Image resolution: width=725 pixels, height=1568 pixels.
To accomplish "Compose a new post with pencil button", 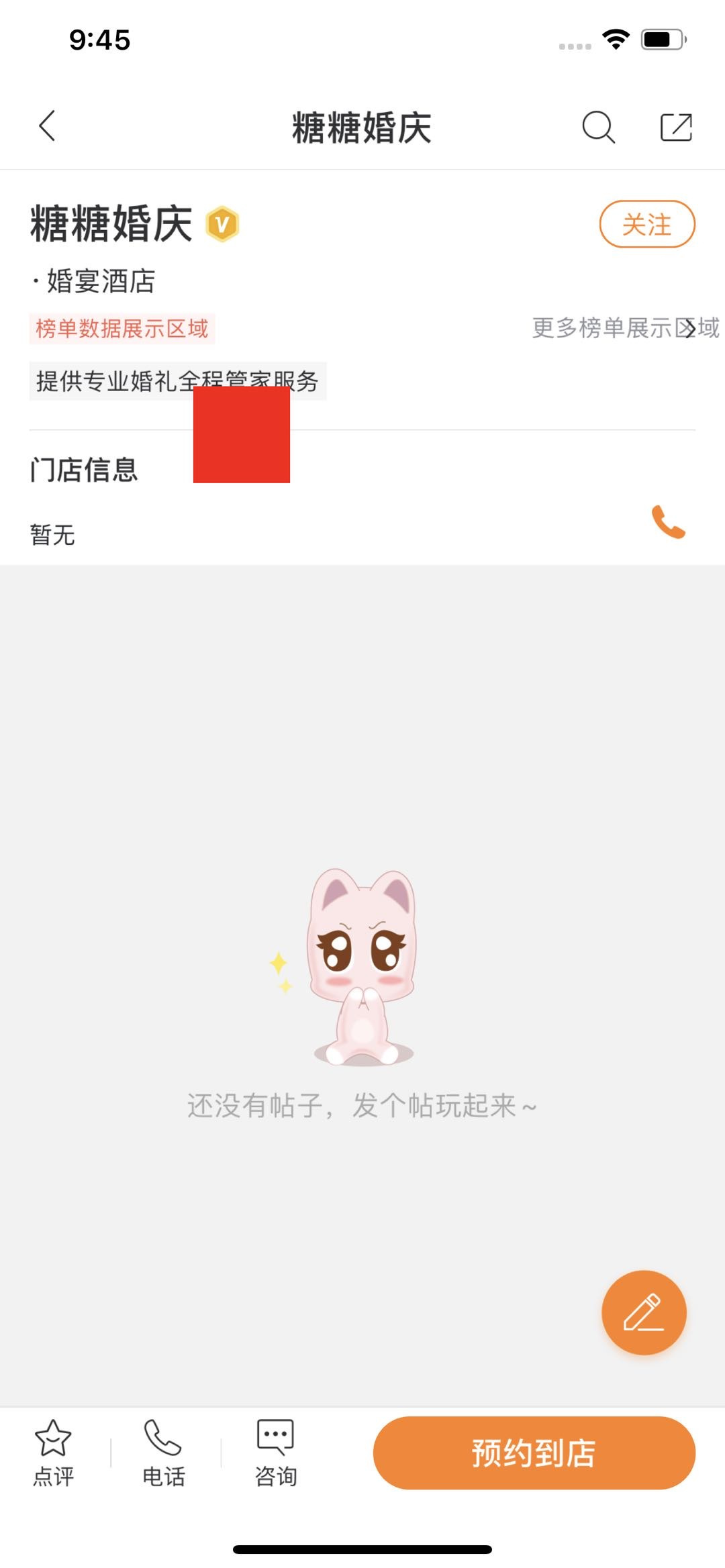I will point(643,1312).
